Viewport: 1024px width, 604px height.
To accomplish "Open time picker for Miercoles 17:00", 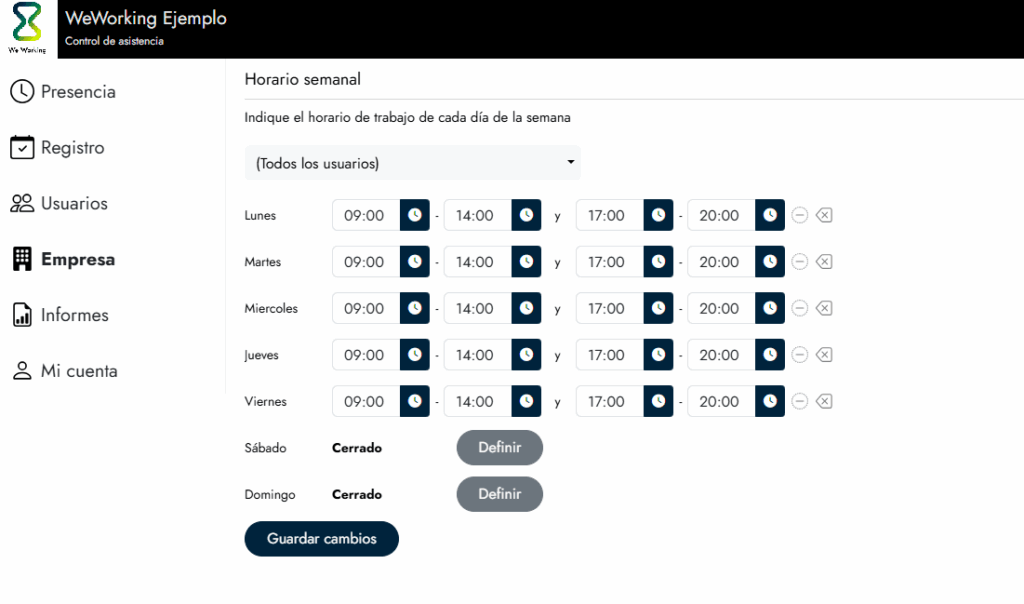I will [x=658, y=309].
